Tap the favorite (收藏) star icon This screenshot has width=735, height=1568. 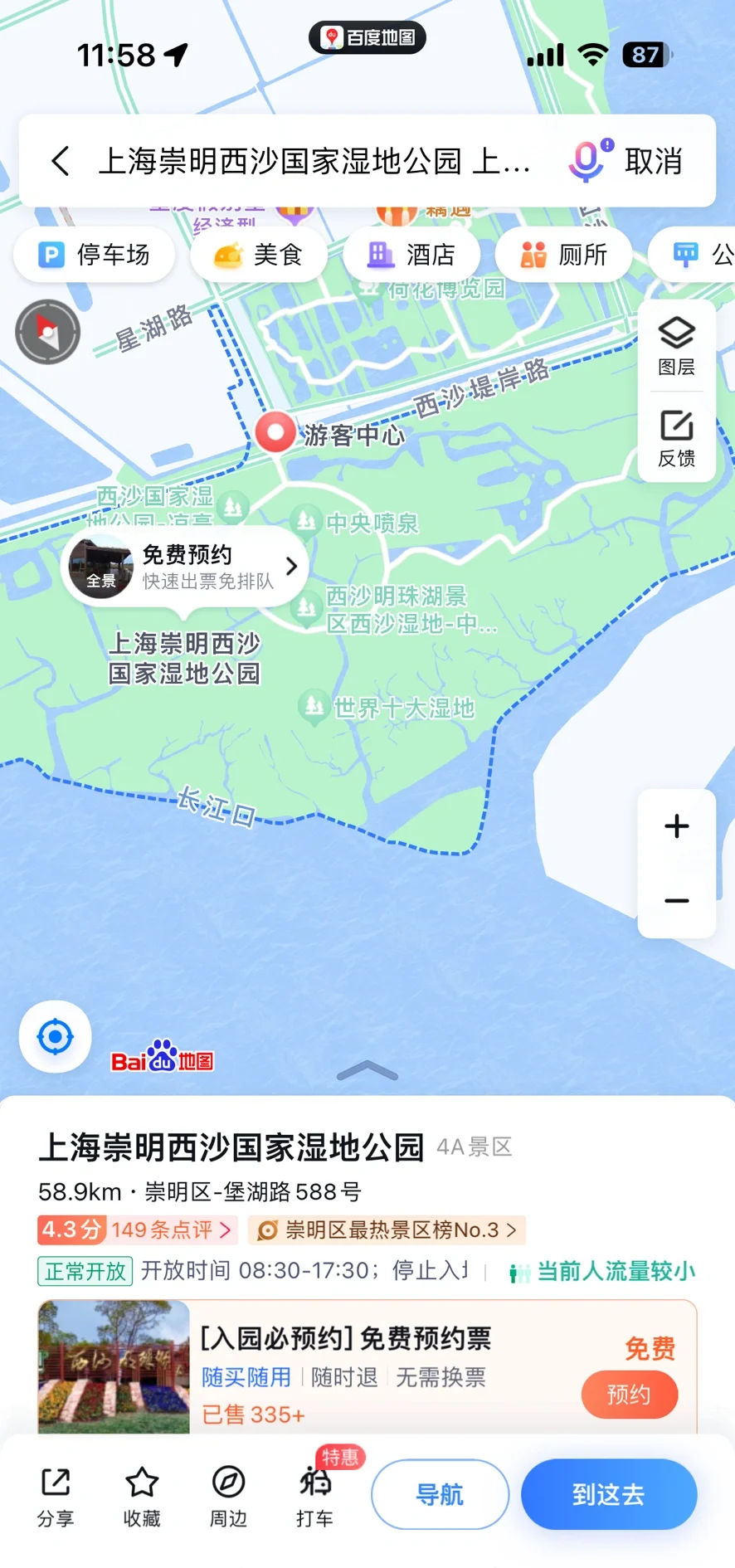pyautogui.click(x=141, y=1489)
